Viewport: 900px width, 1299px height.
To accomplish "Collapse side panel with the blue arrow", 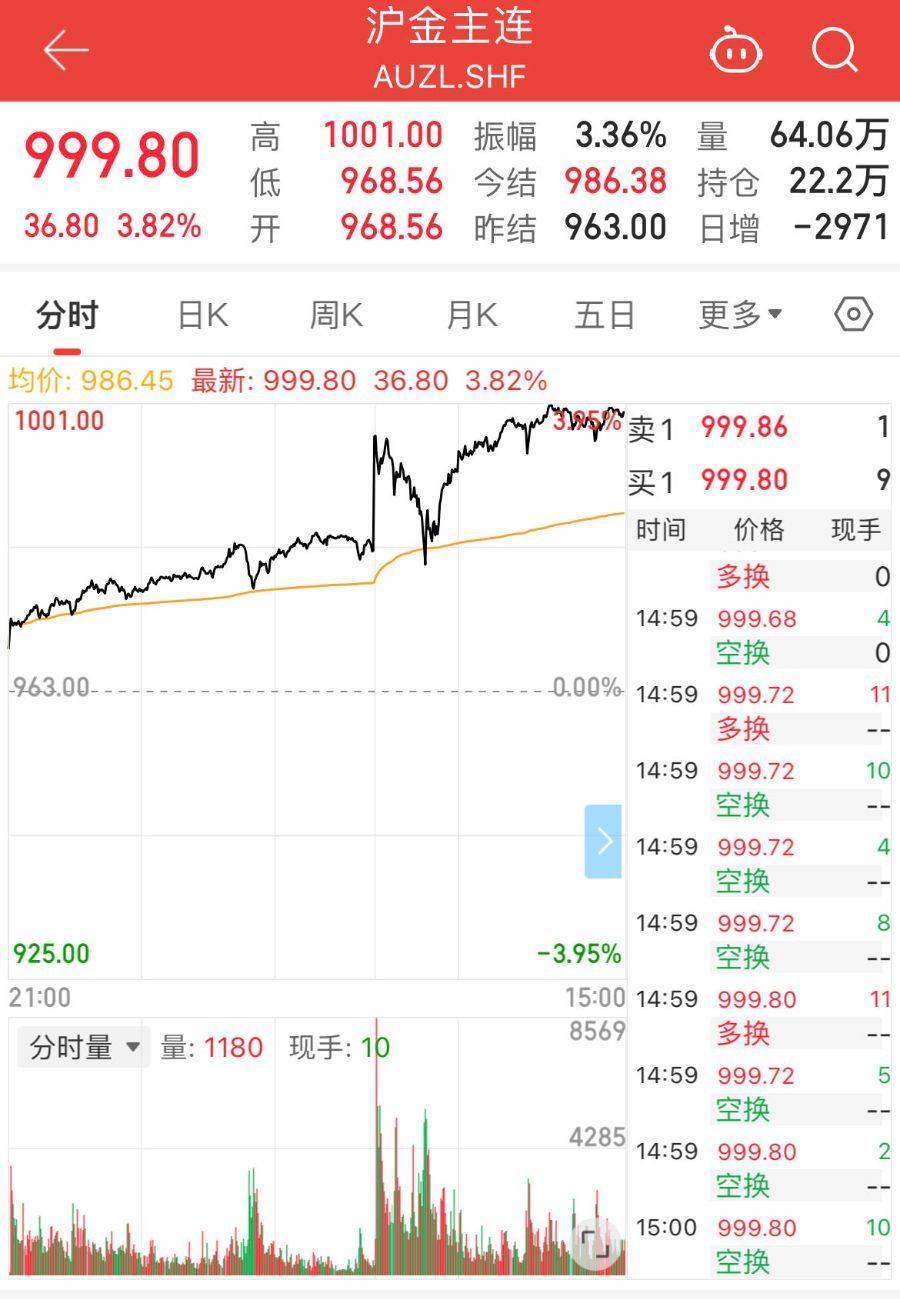I will pyautogui.click(x=603, y=841).
